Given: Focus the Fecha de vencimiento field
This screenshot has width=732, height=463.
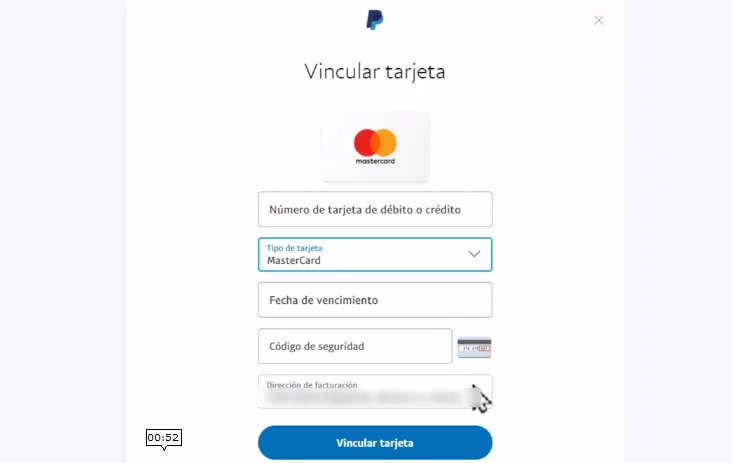Looking at the screenshot, I should click(x=374, y=300).
